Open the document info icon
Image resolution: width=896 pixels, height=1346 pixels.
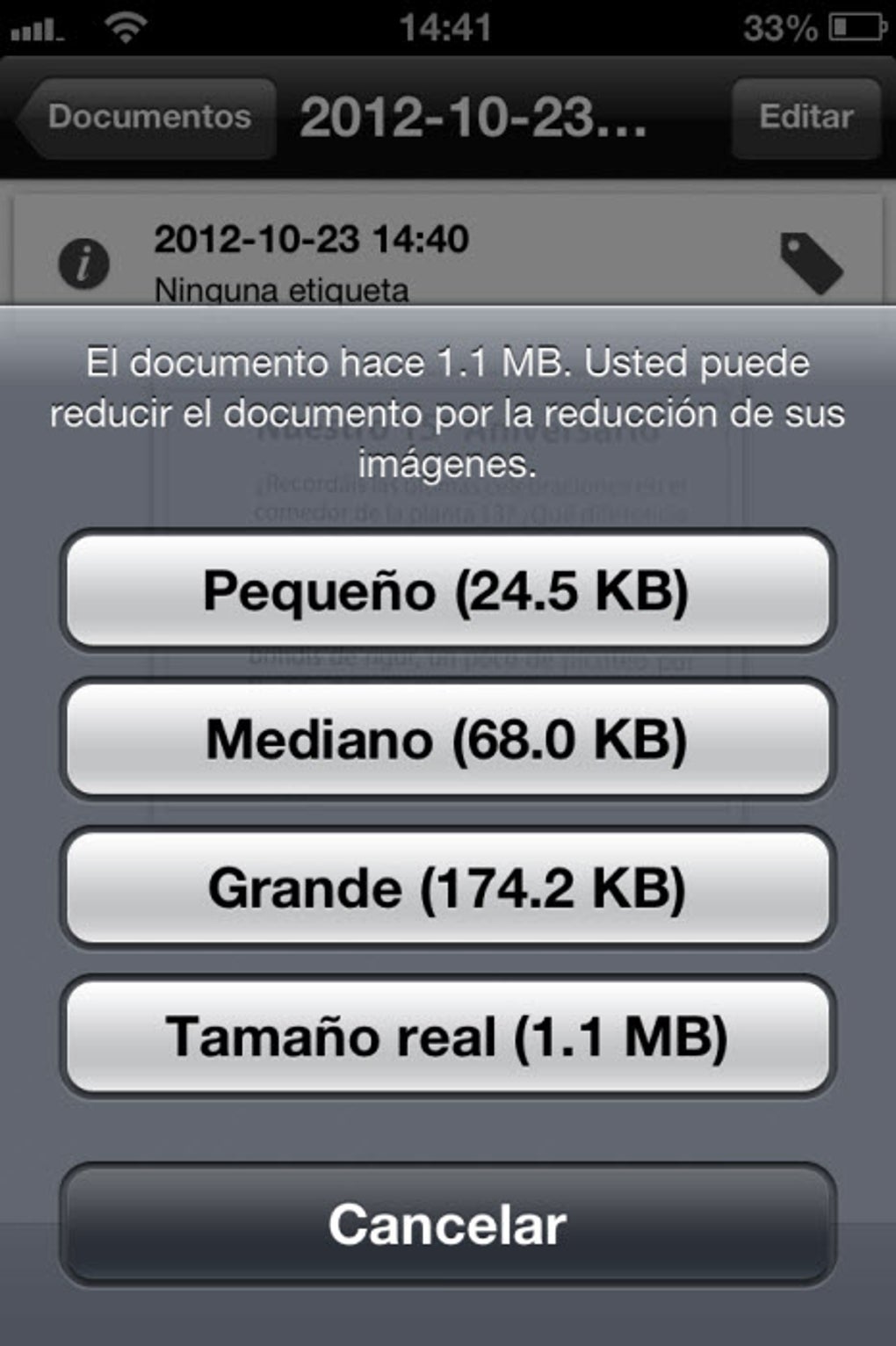pyautogui.click(x=84, y=263)
